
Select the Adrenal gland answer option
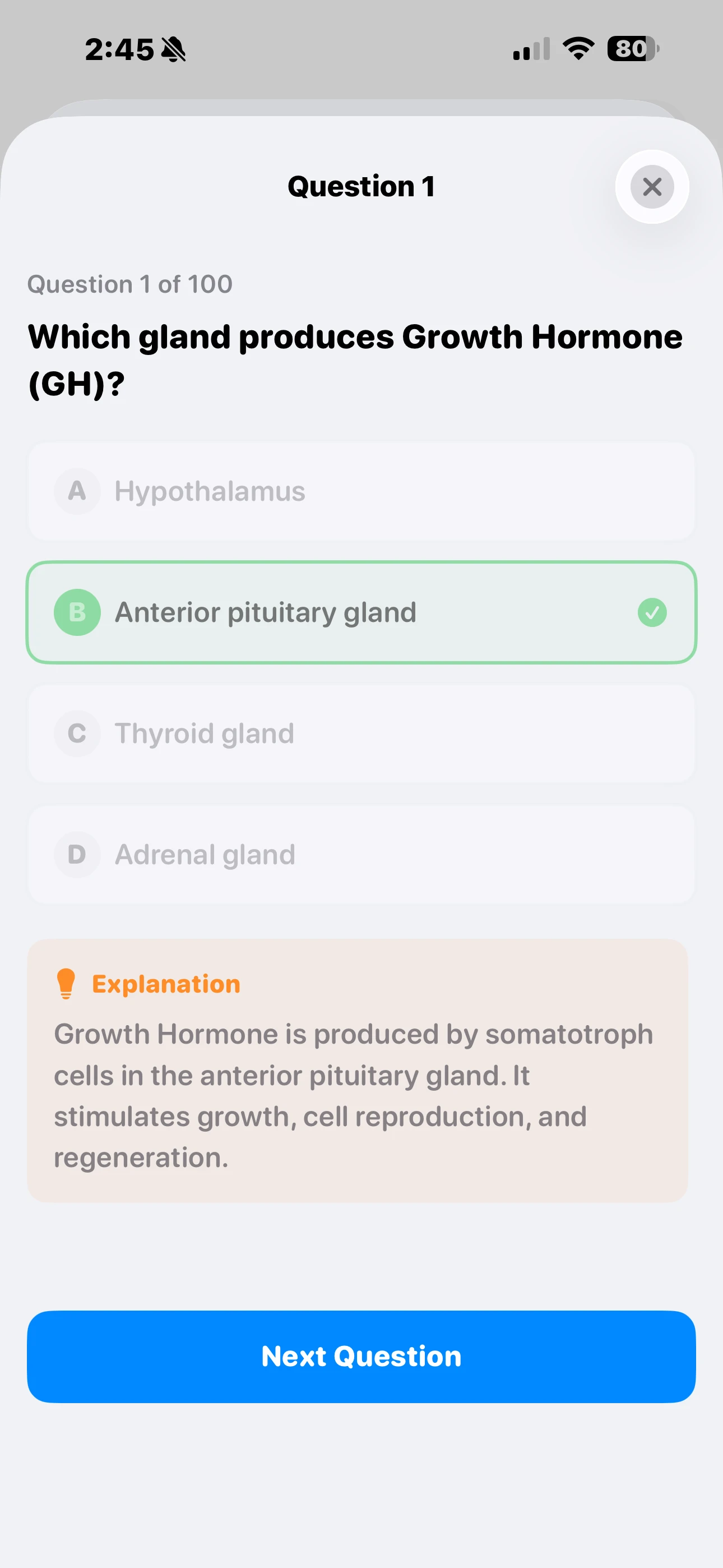[x=360, y=854]
